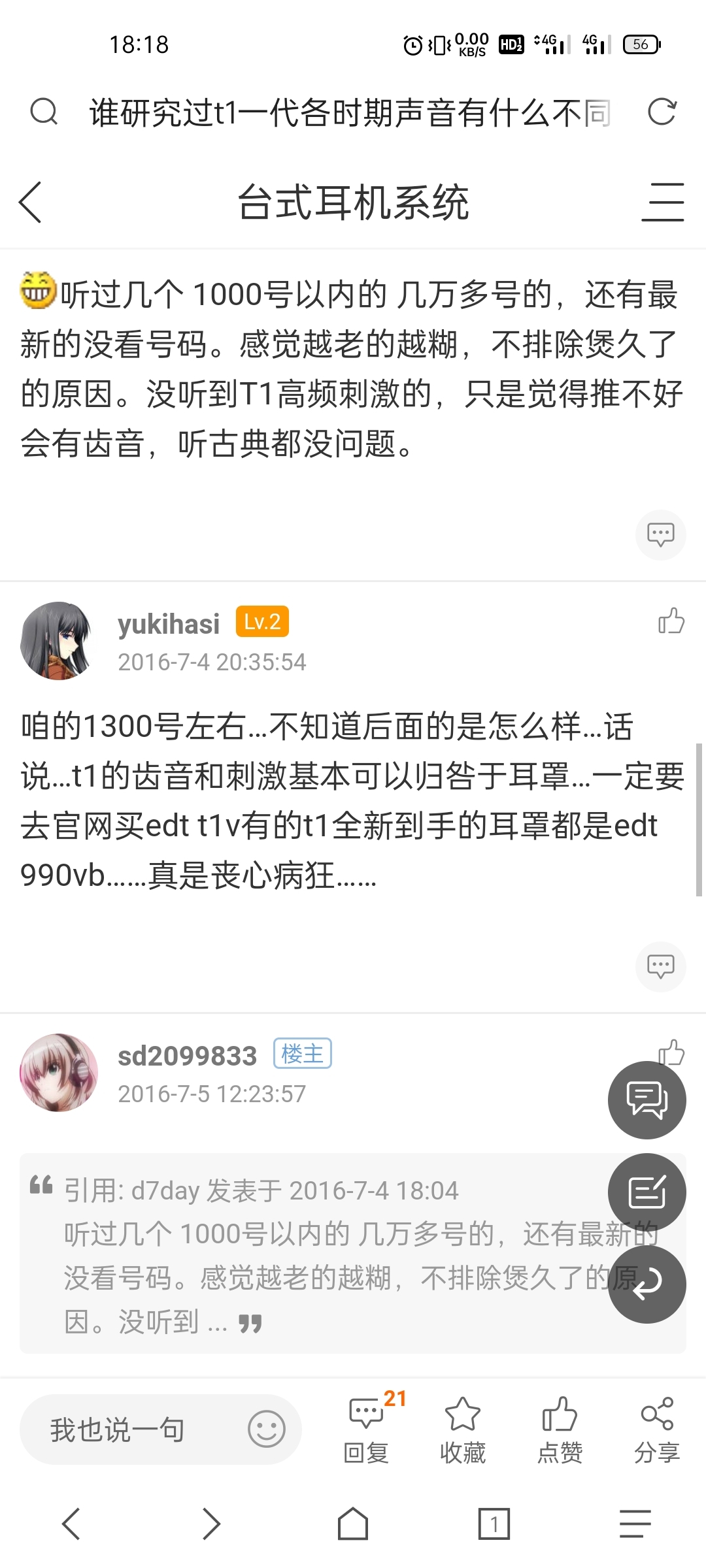
Task: Comment on yukihasi's post
Action: 660,966
